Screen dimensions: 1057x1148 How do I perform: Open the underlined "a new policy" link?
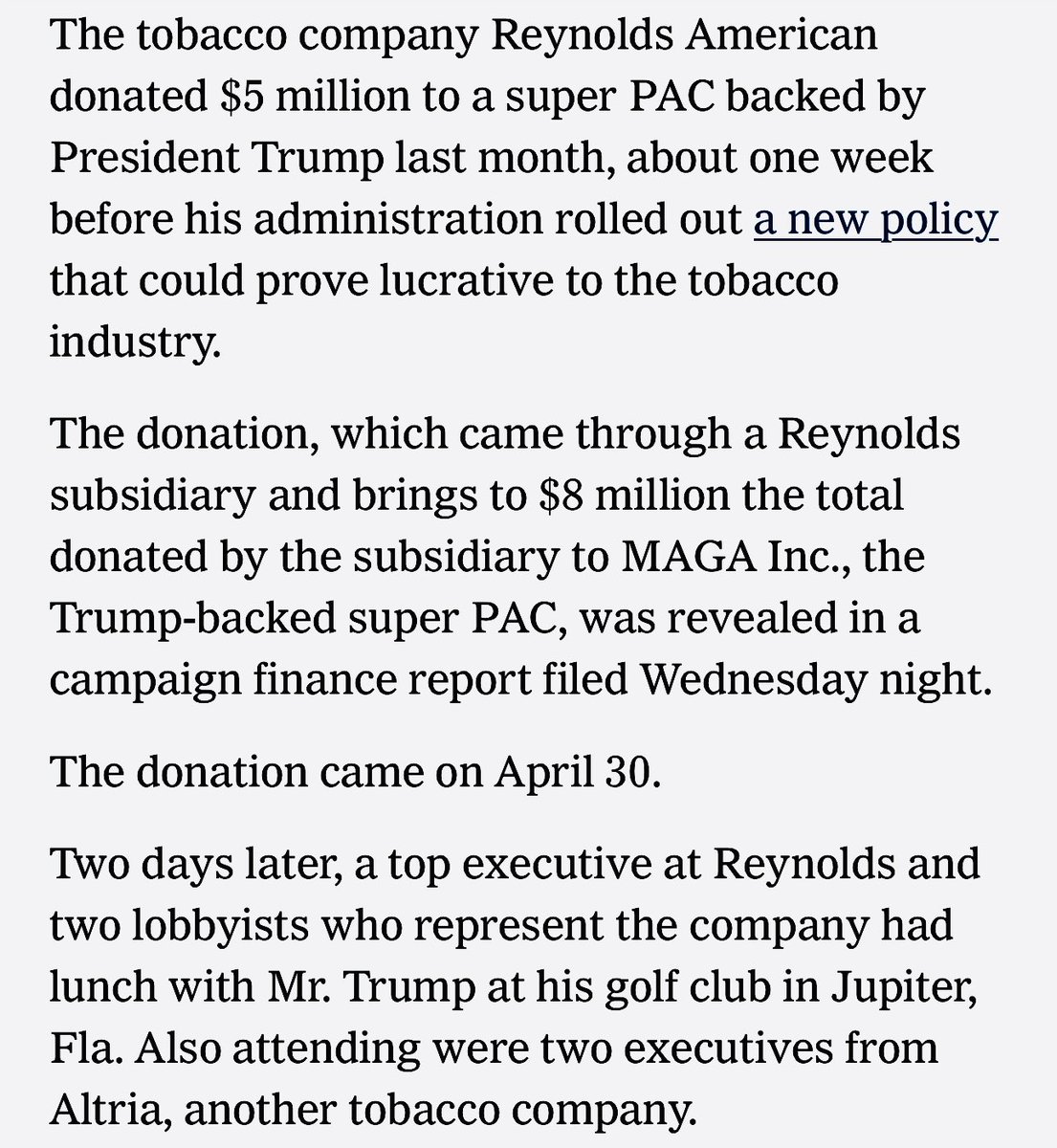pos(875,220)
